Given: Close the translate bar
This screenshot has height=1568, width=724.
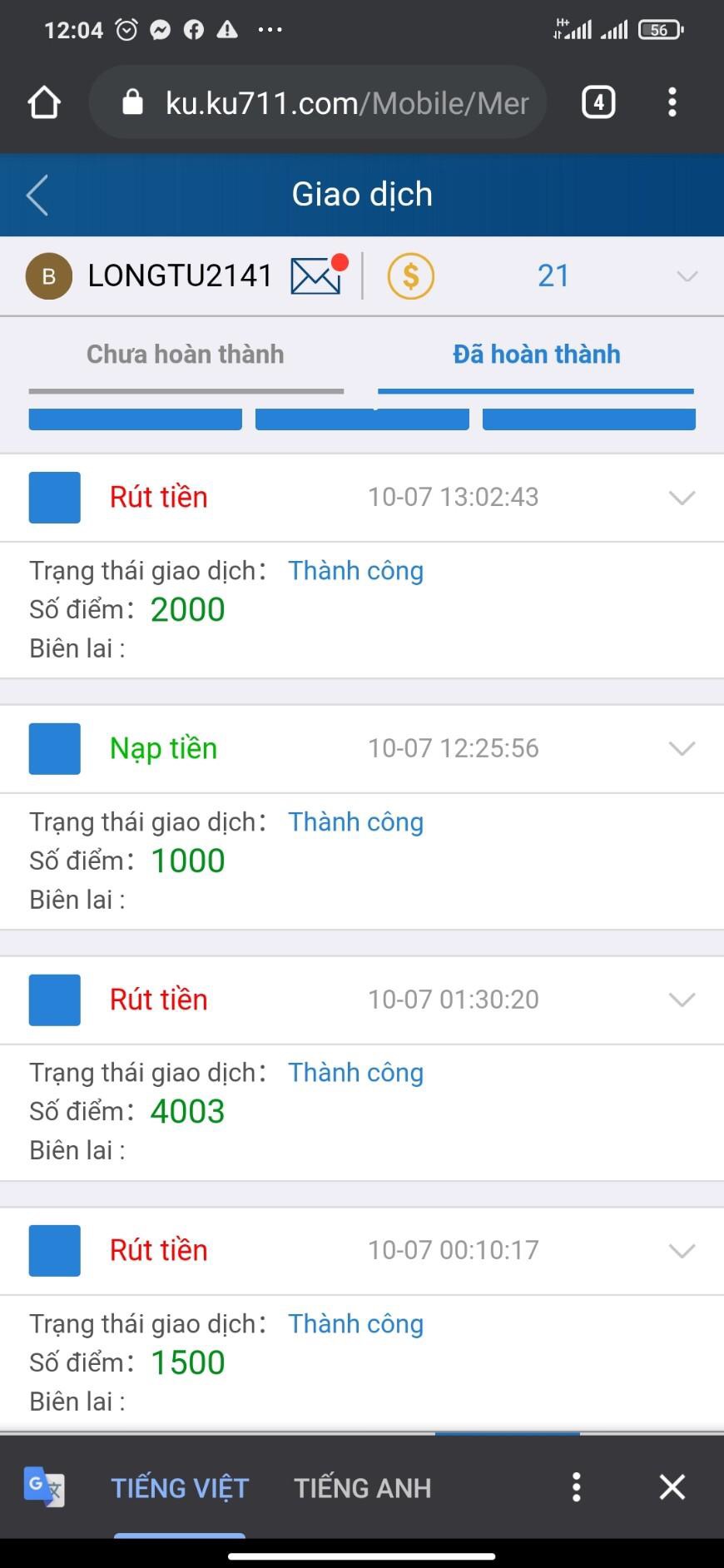Looking at the screenshot, I should (672, 1486).
